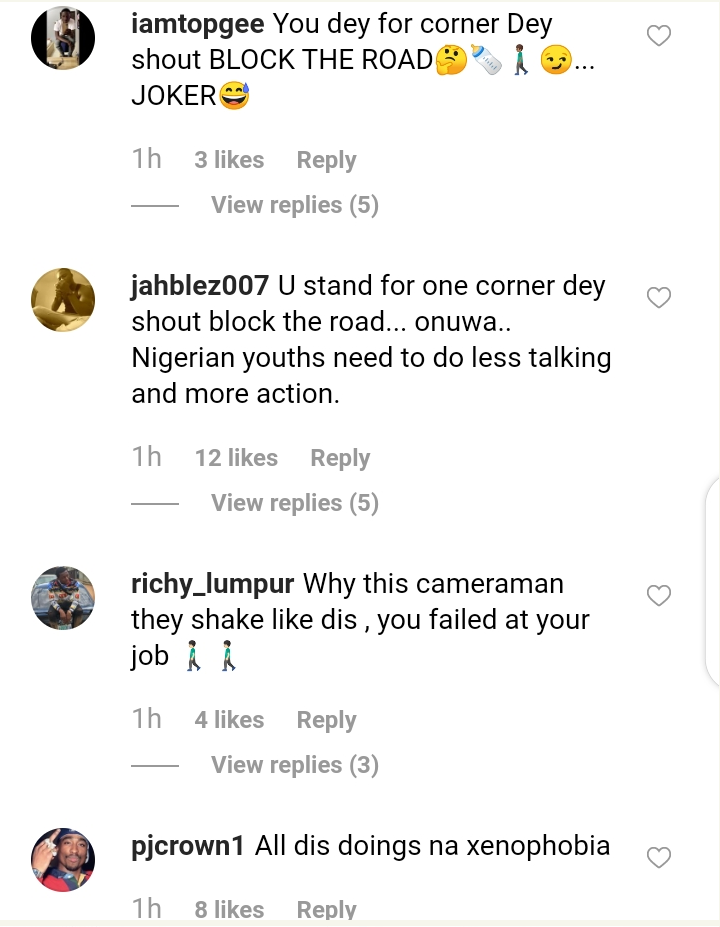Like richy_lumpur's comment
720x927 pixels.
[659, 596]
